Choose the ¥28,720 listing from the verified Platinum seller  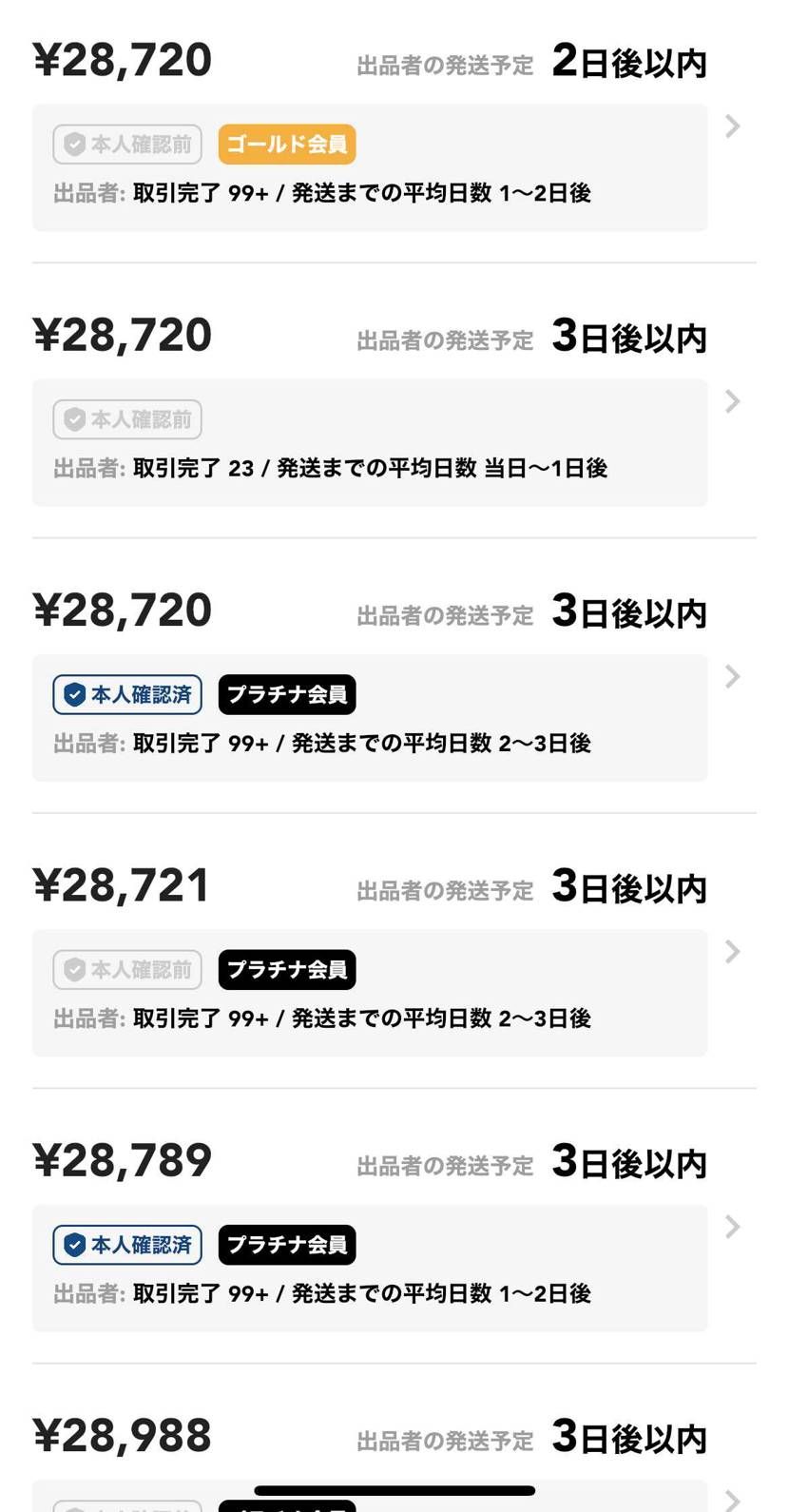[x=370, y=718]
